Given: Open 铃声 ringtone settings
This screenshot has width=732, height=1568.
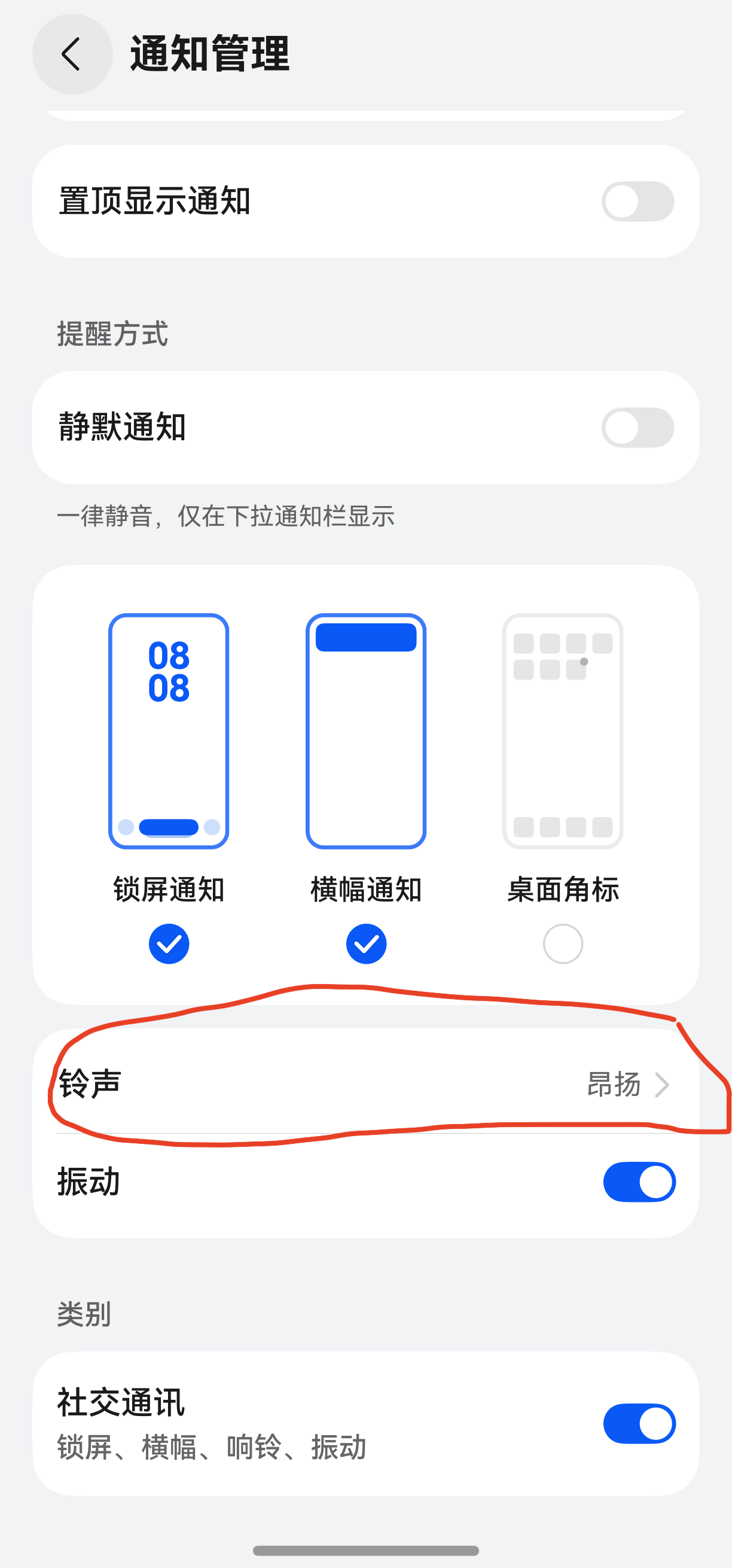Looking at the screenshot, I should click(365, 1084).
